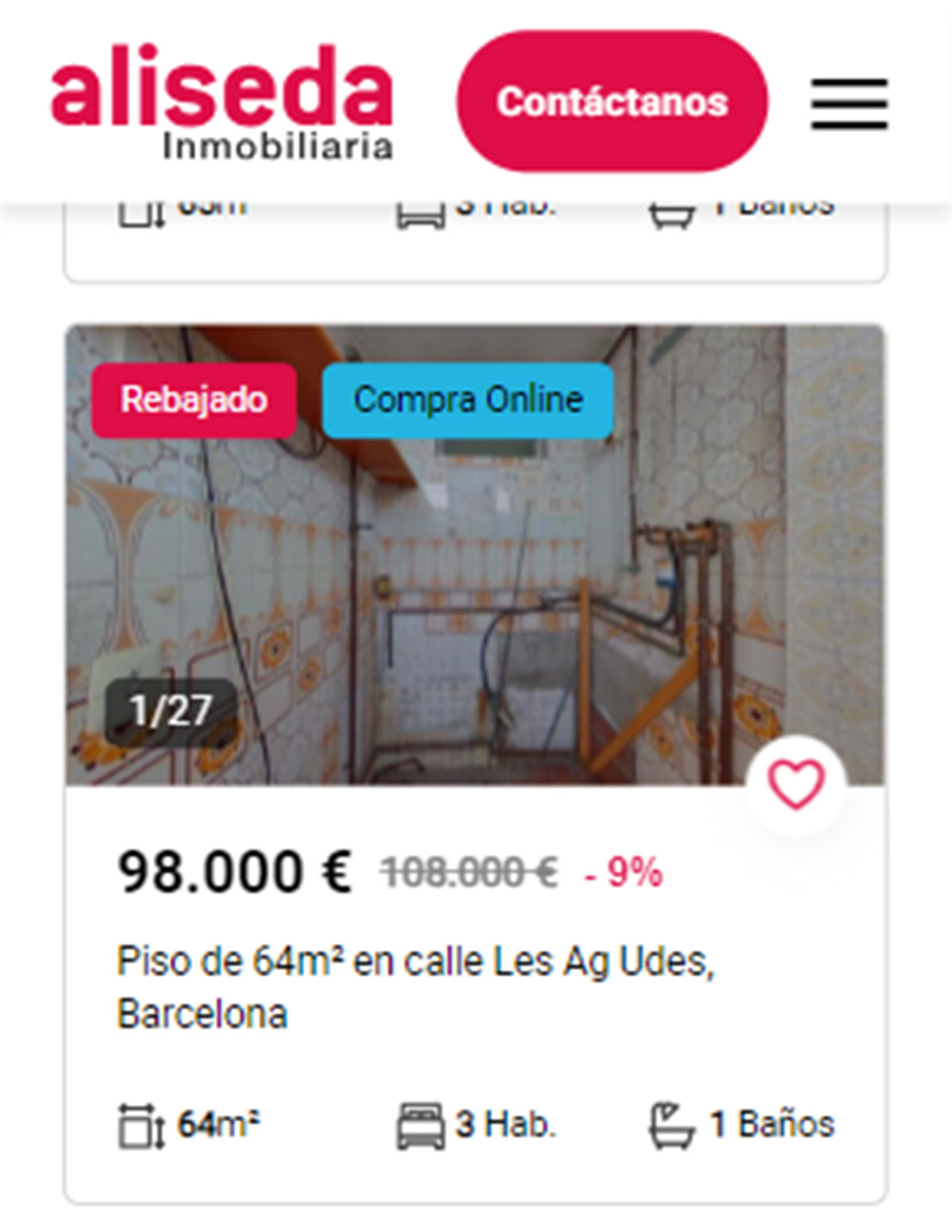
Task: Open the hamburger navigation menu
Action: [850, 101]
